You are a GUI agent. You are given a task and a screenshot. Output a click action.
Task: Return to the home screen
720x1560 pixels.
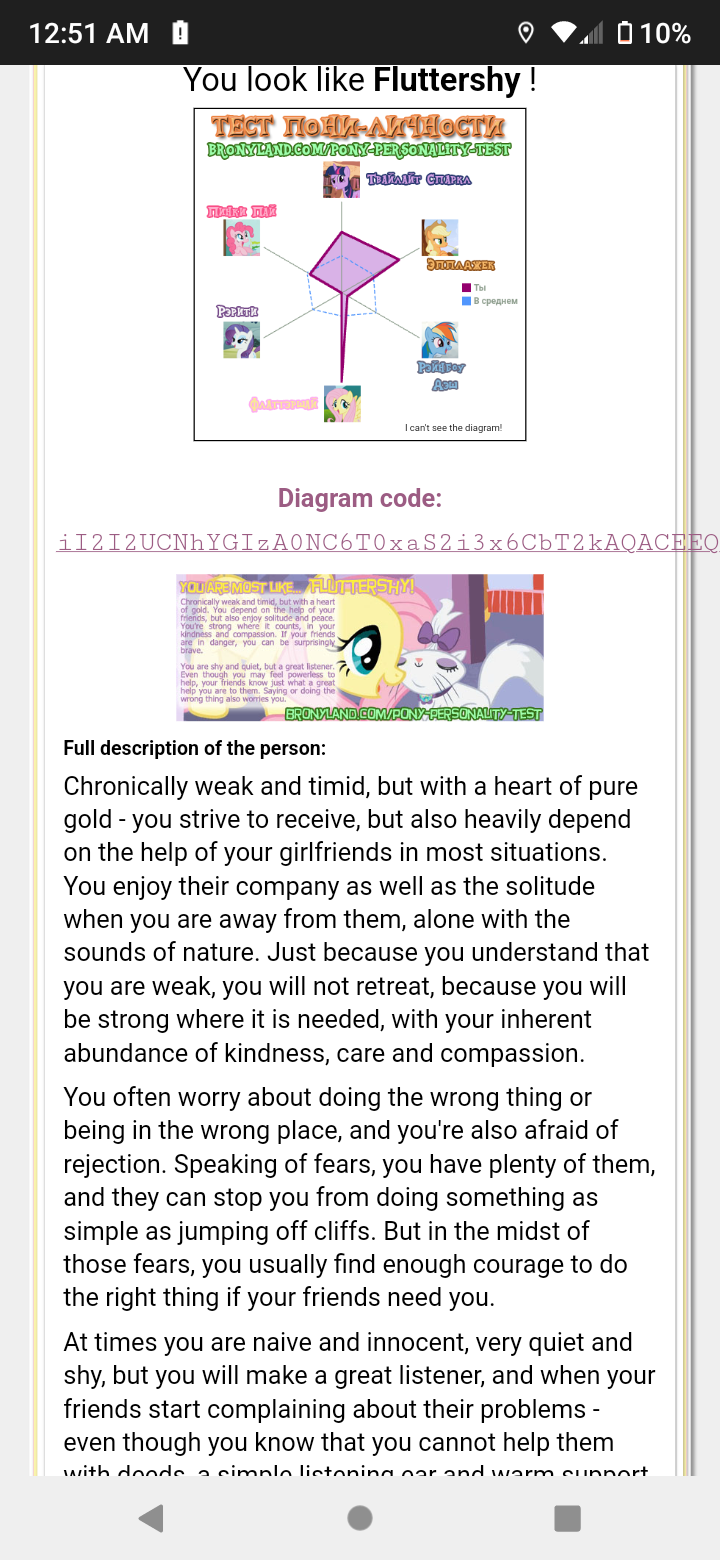[x=360, y=1518]
